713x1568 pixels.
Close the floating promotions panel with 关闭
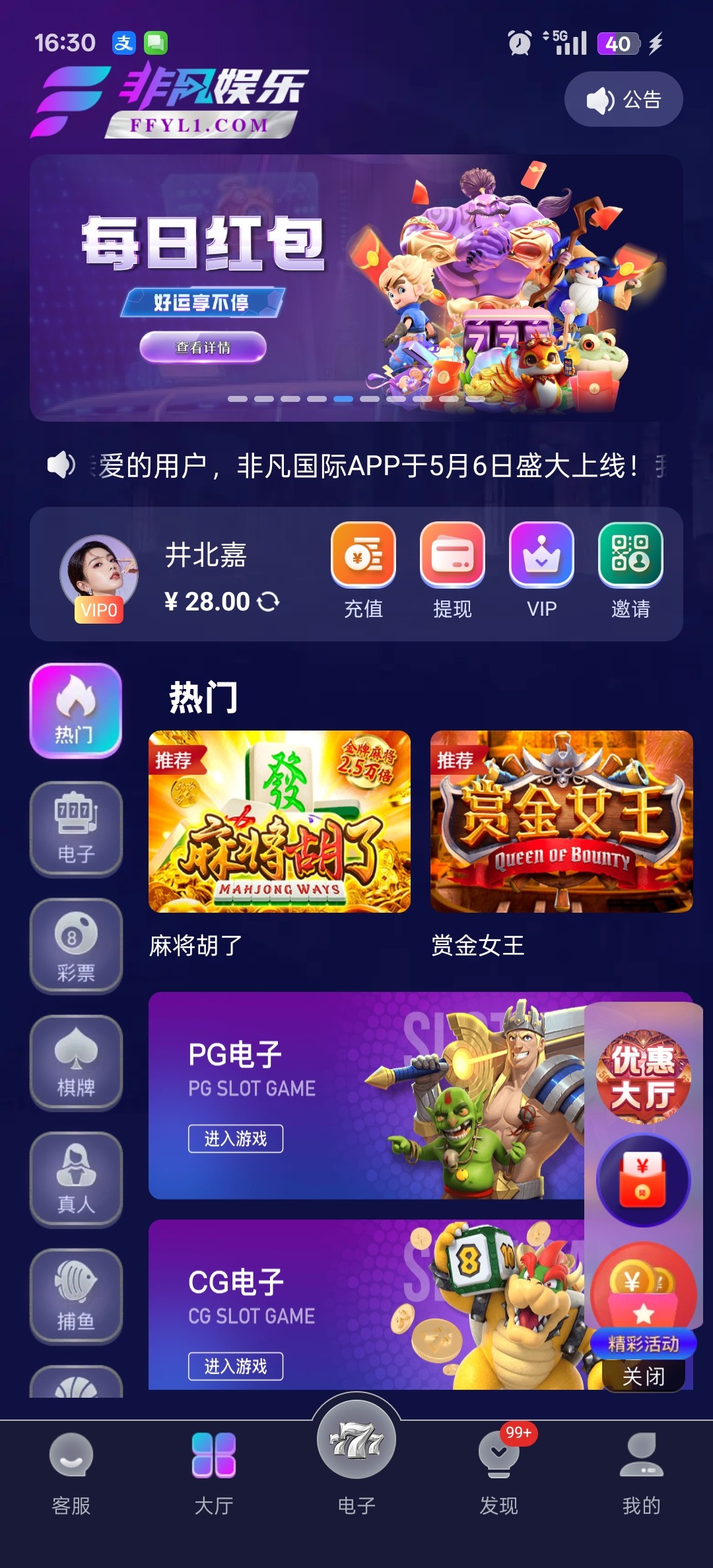tap(643, 1376)
